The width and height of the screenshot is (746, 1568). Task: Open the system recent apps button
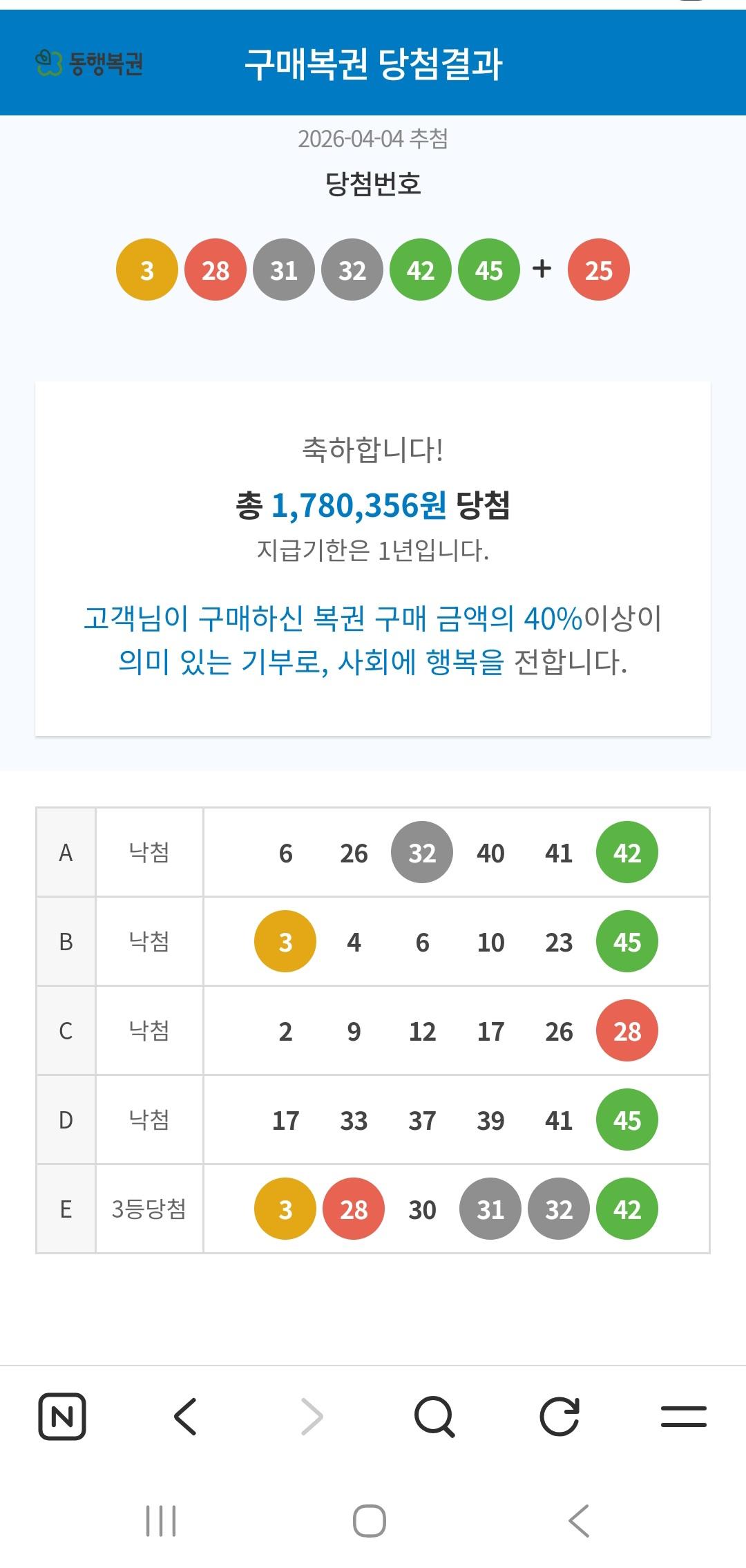[x=161, y=1521]
